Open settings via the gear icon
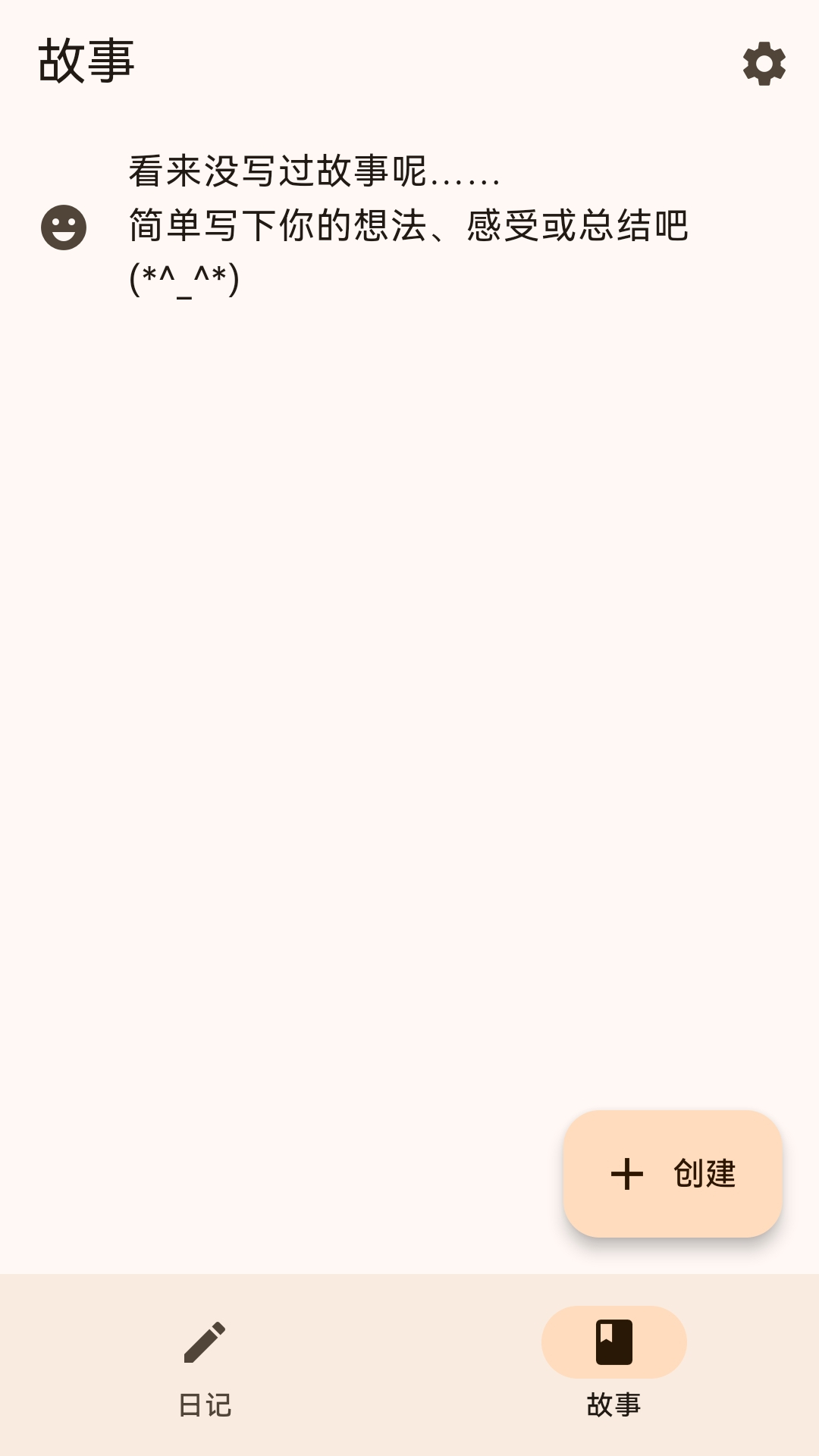This screenshot has height=1456, width=819. (x=764, y=64)
